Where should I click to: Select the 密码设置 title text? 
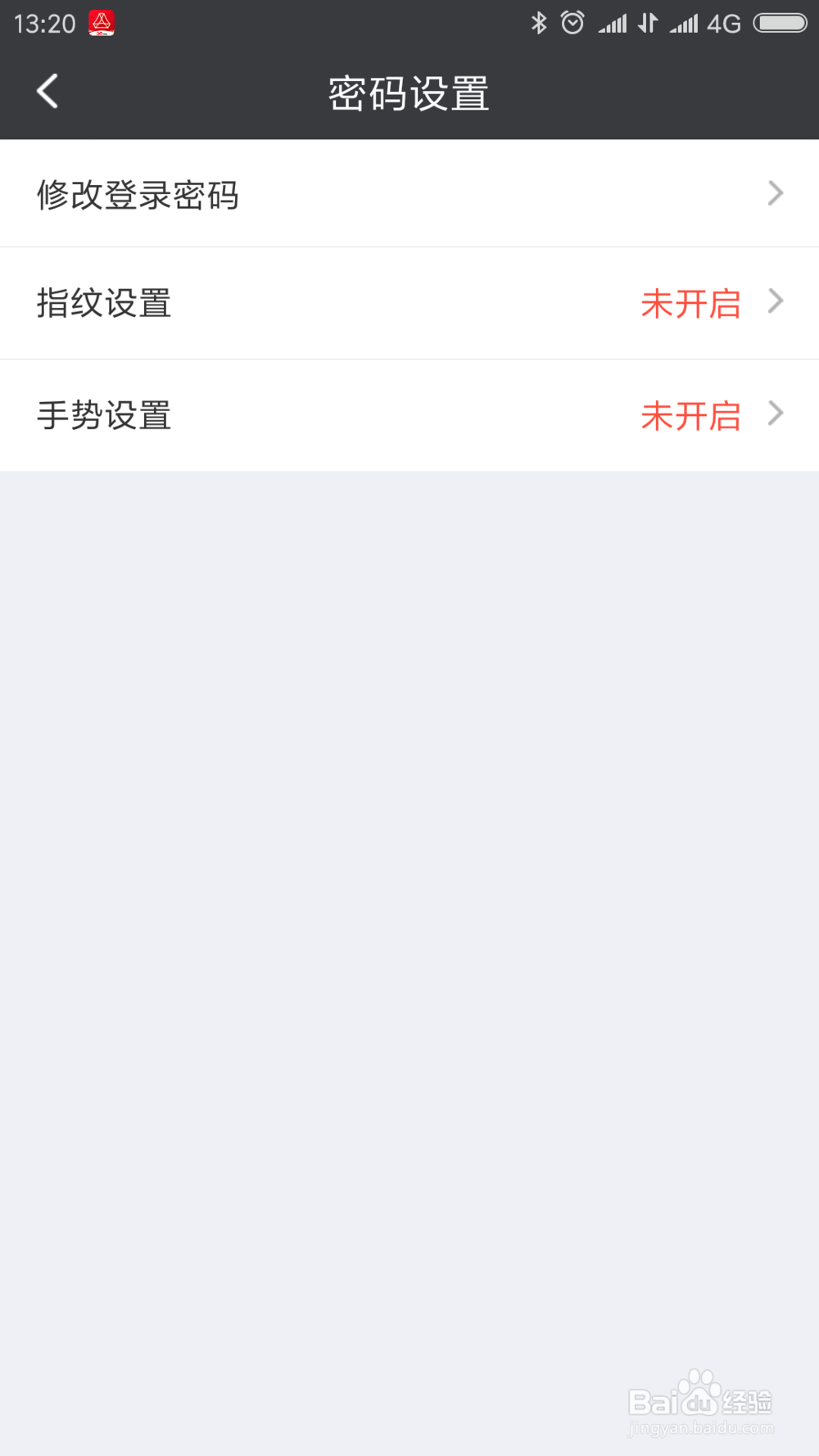click(407, 93)
